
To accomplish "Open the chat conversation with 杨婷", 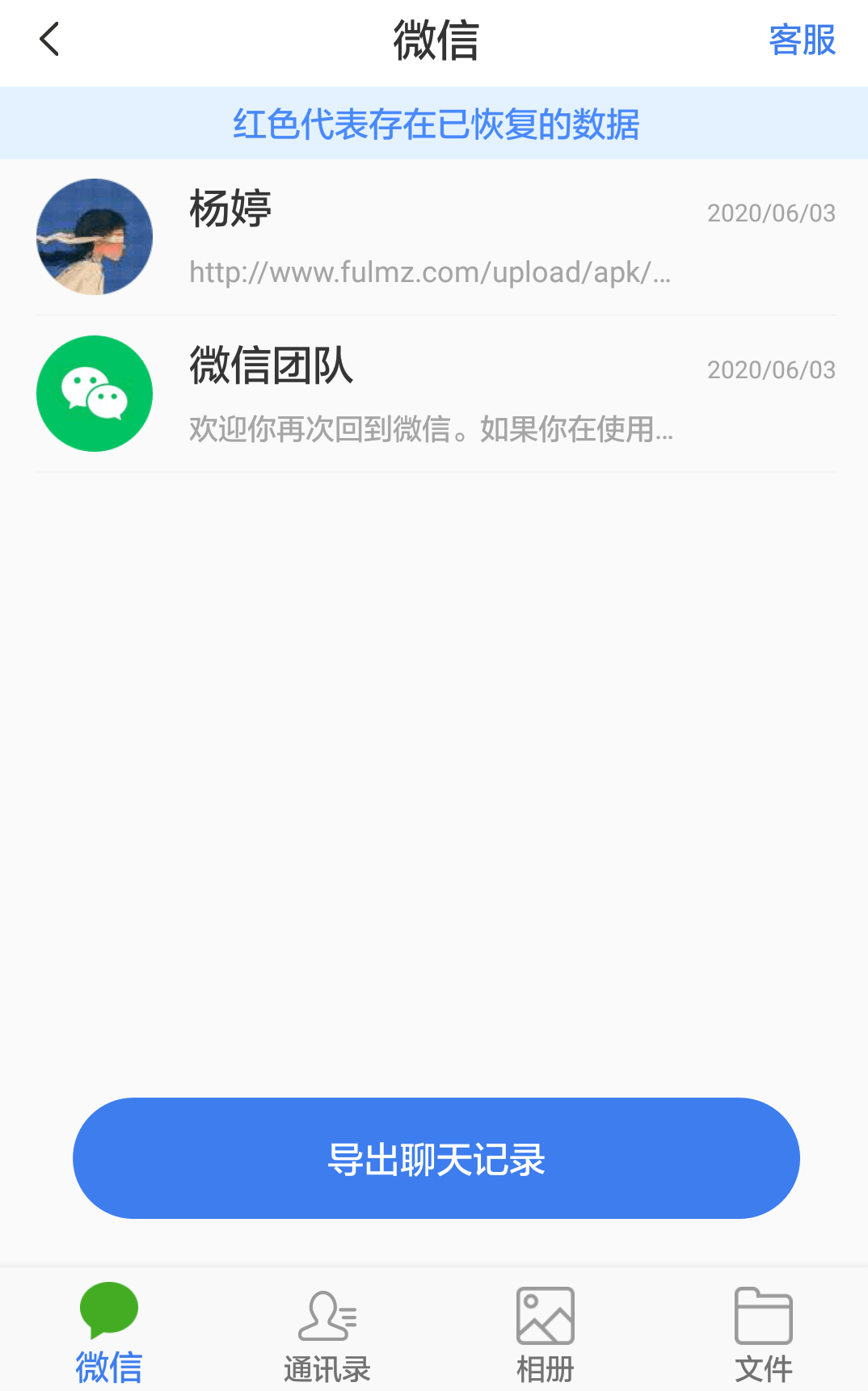I will (434, 237).
